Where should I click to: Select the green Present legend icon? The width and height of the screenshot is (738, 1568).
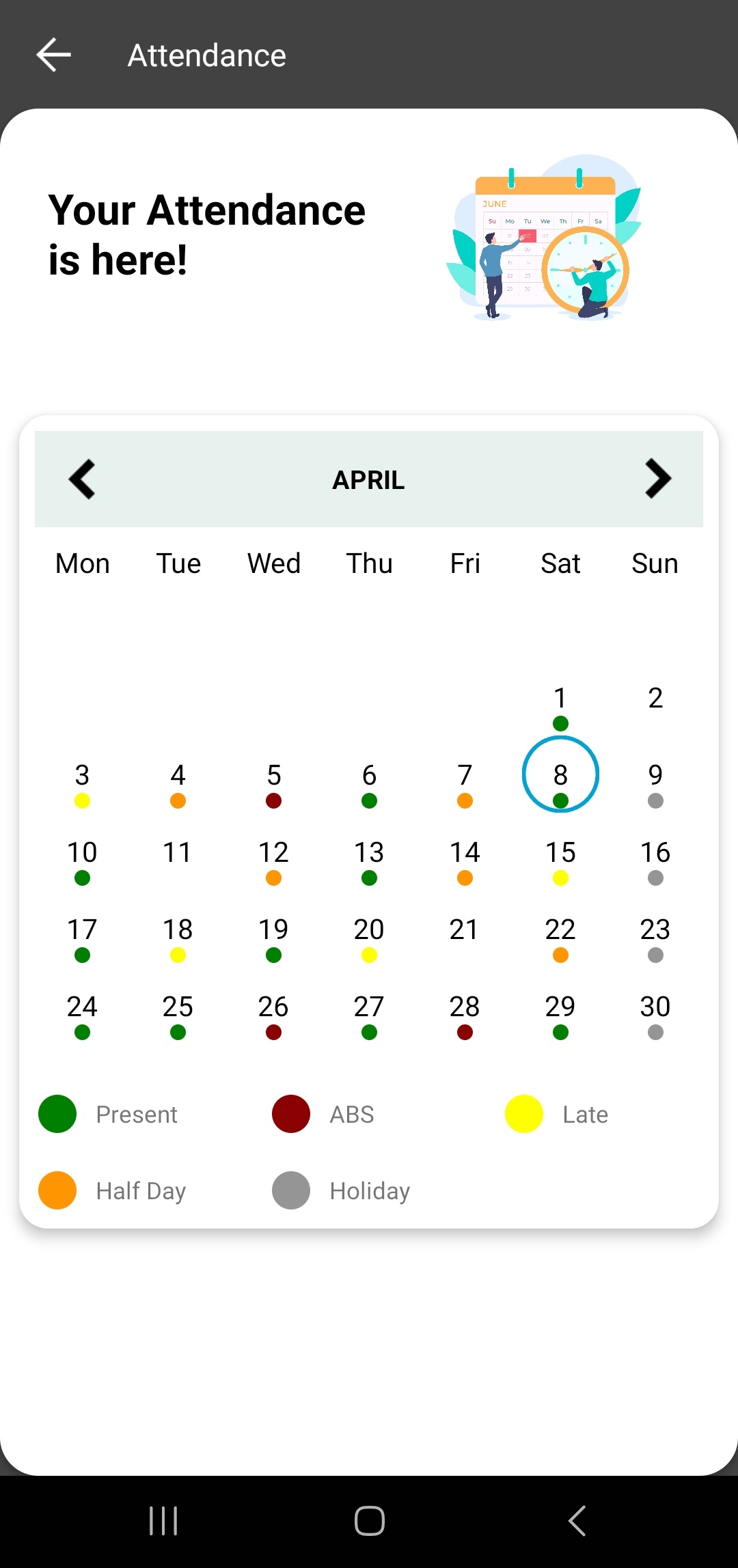pyautogui.click(x=57, y=1114)
